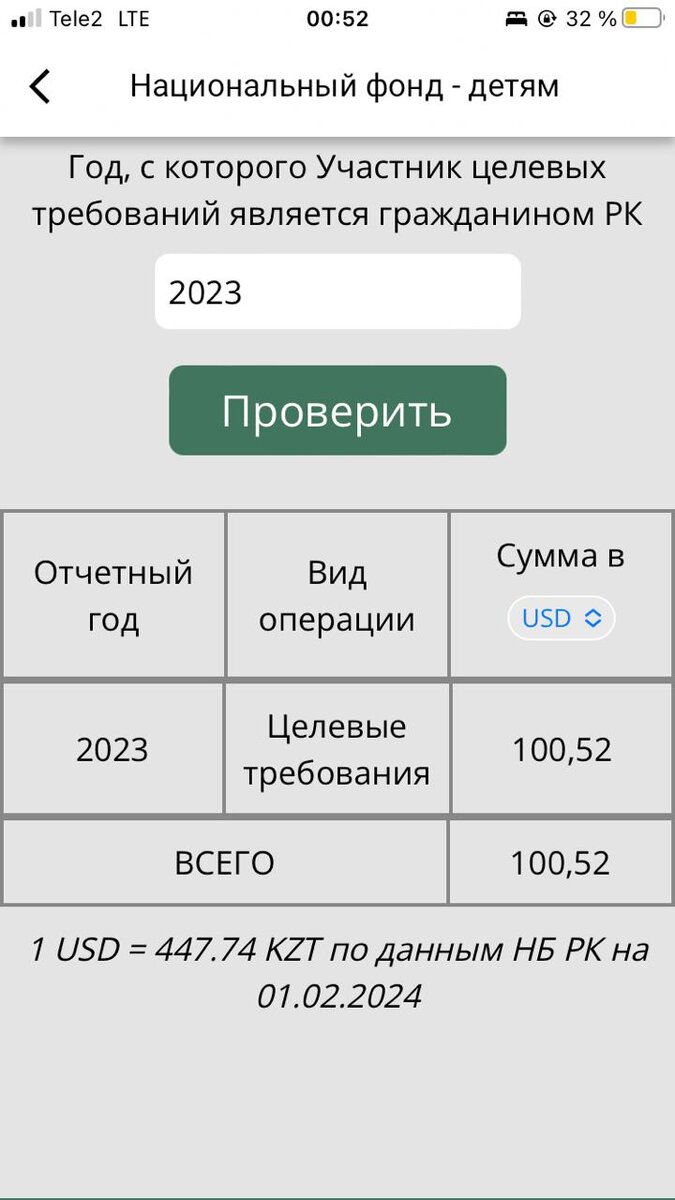This screenshot has height=1200, width=675.
Task: Tap the year field showing 2023
Action: [338, 292]
